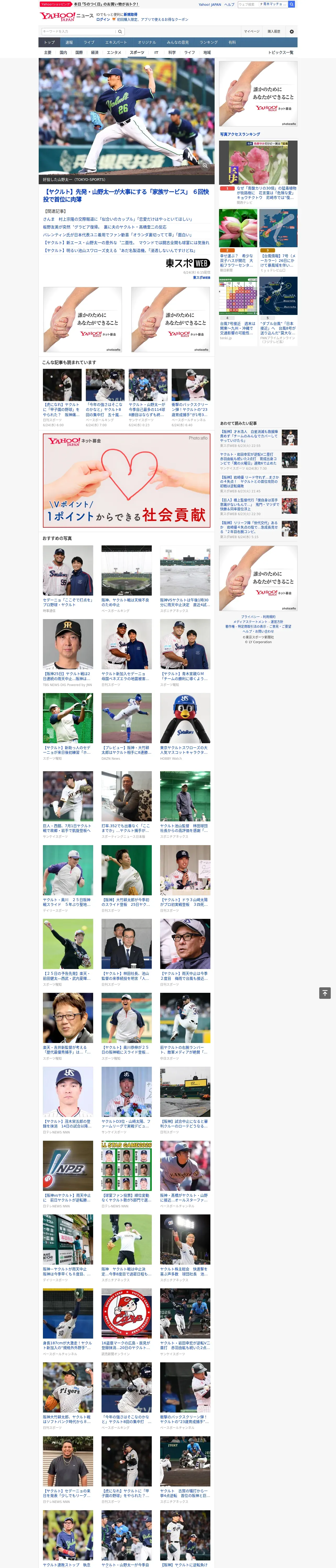Viewport: 336px width, 1568px height.
Task: Switch to the ライブ navigation tab
Action: tap(89, 43)
